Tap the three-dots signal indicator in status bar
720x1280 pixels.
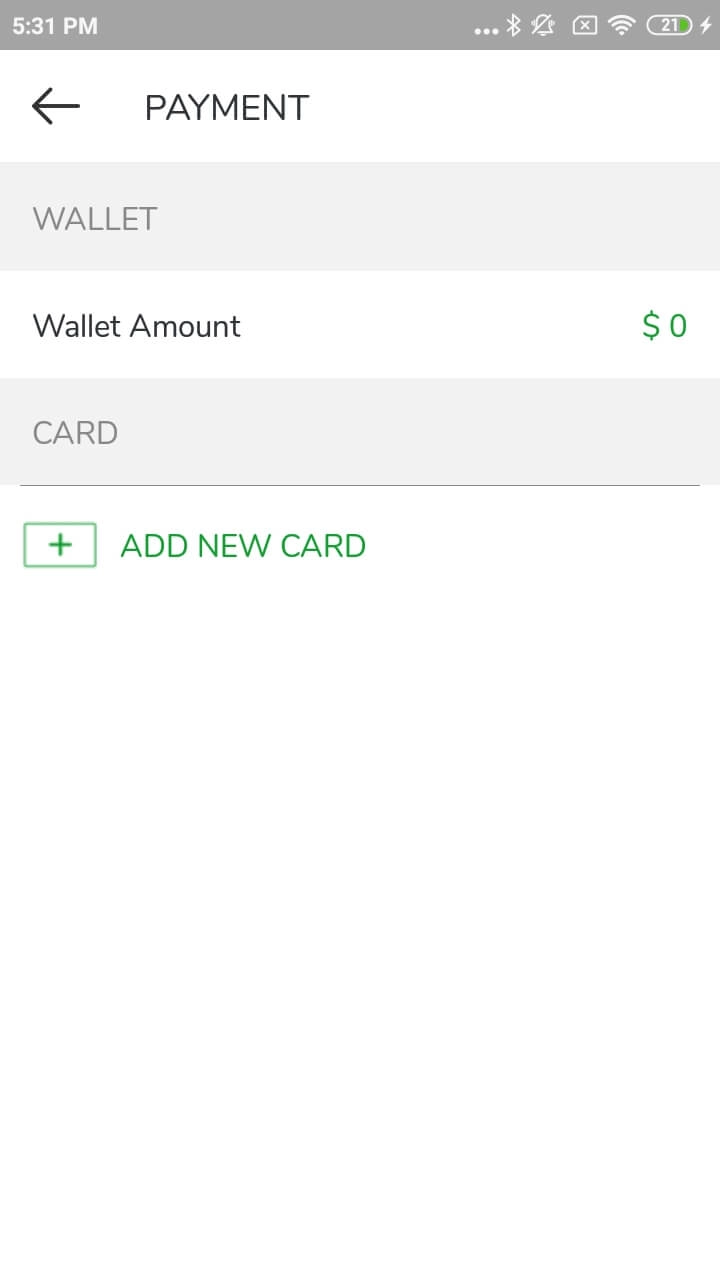click(x=487, y=29)
